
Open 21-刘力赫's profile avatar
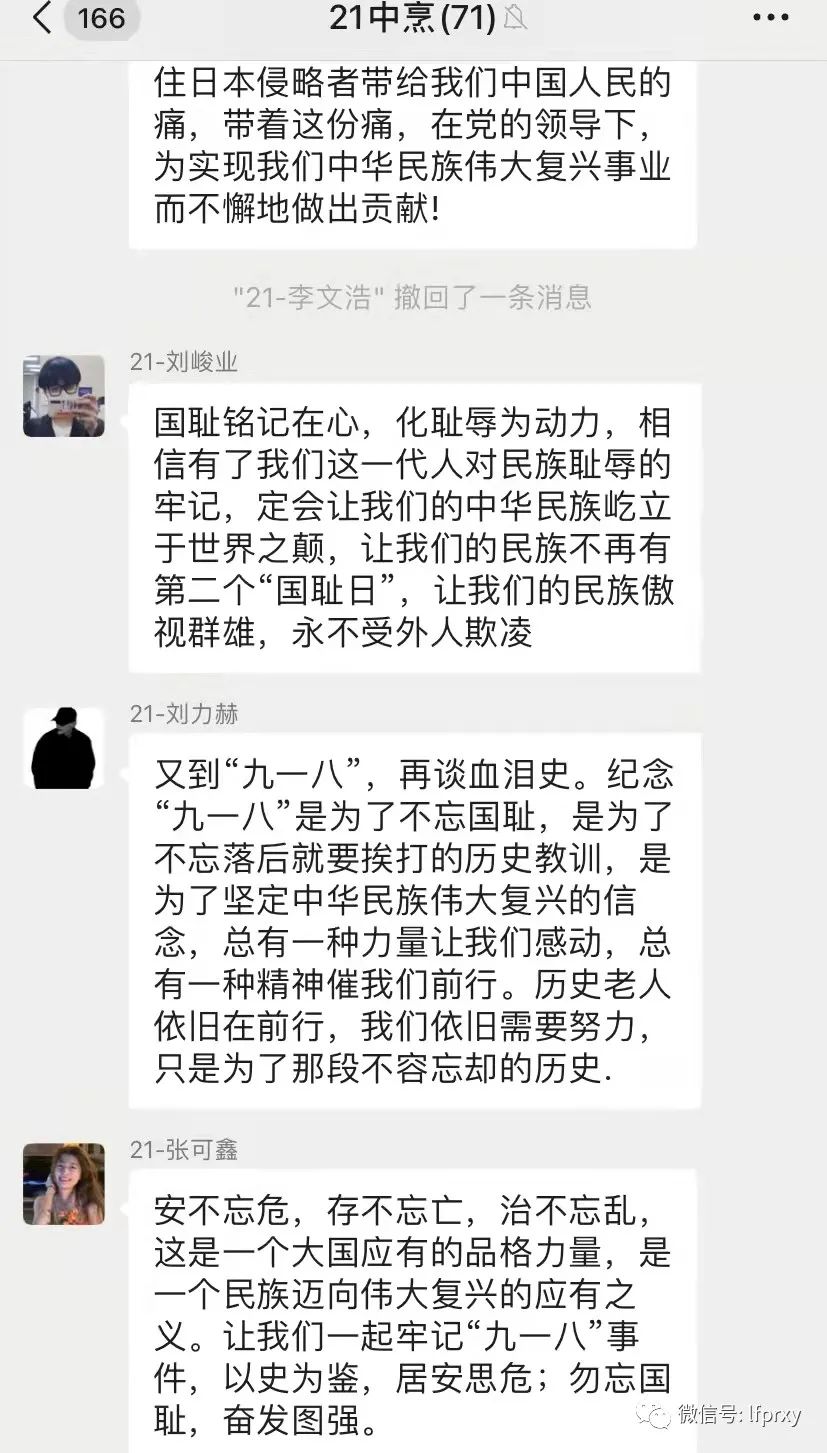pos(64,748)
